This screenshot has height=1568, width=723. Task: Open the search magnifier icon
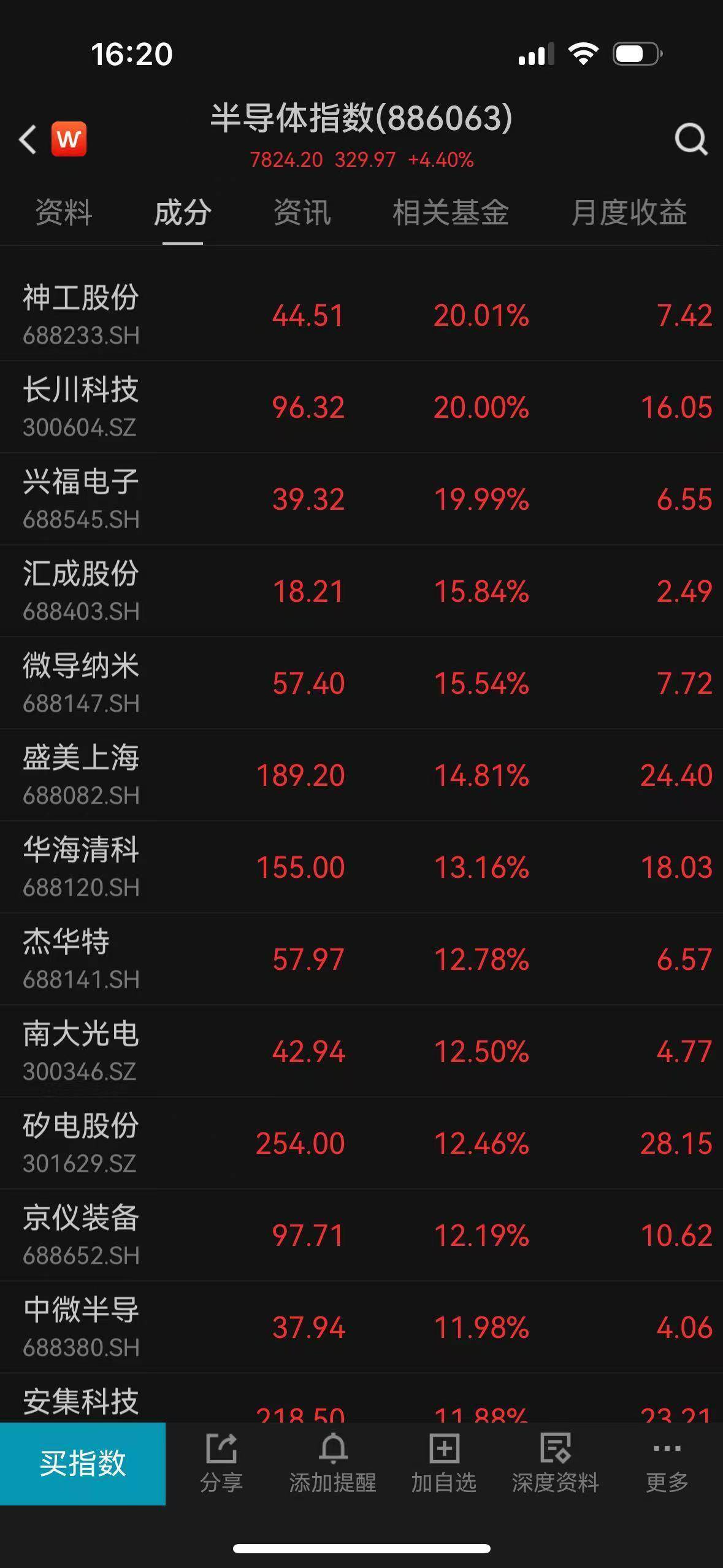point(690,140)
